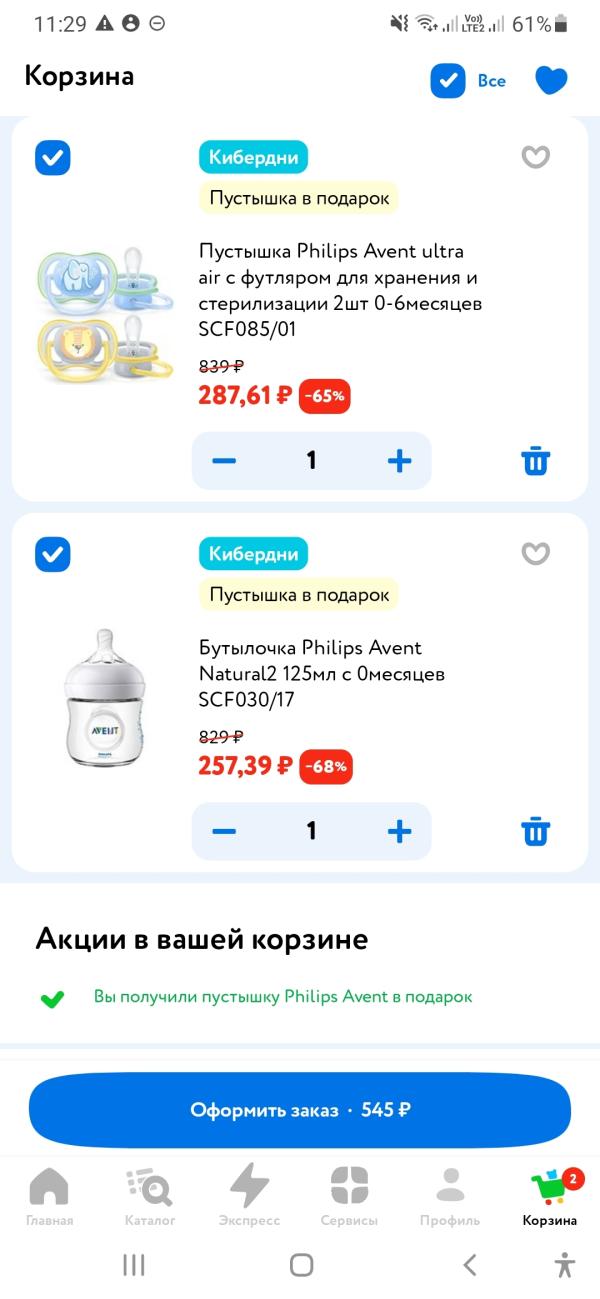The width and height of the screenshot is (600, 1299).
Task: Increase quantity of the ultra air pacifier
Action: tap(399, 461)
